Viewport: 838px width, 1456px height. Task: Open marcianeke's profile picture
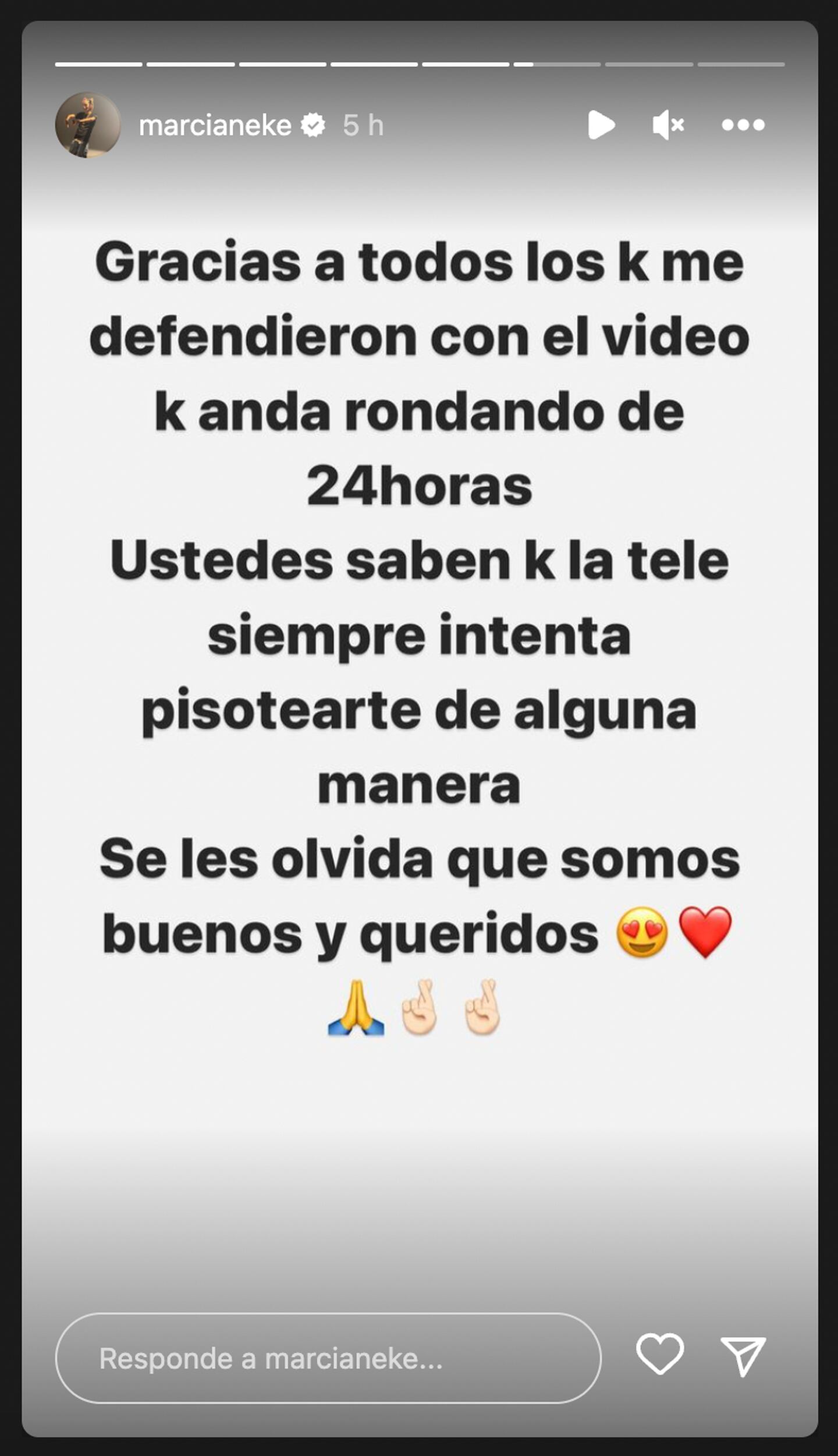[x=88, y=125]
